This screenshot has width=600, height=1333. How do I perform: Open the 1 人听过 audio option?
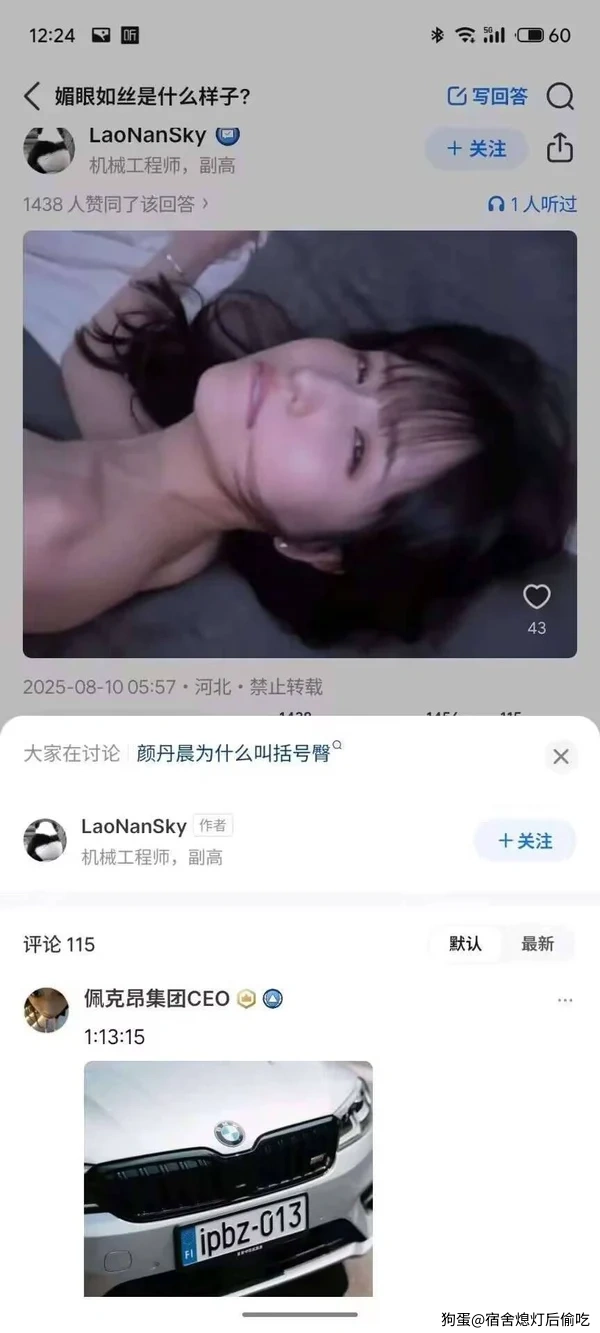(x=532, y=204)
